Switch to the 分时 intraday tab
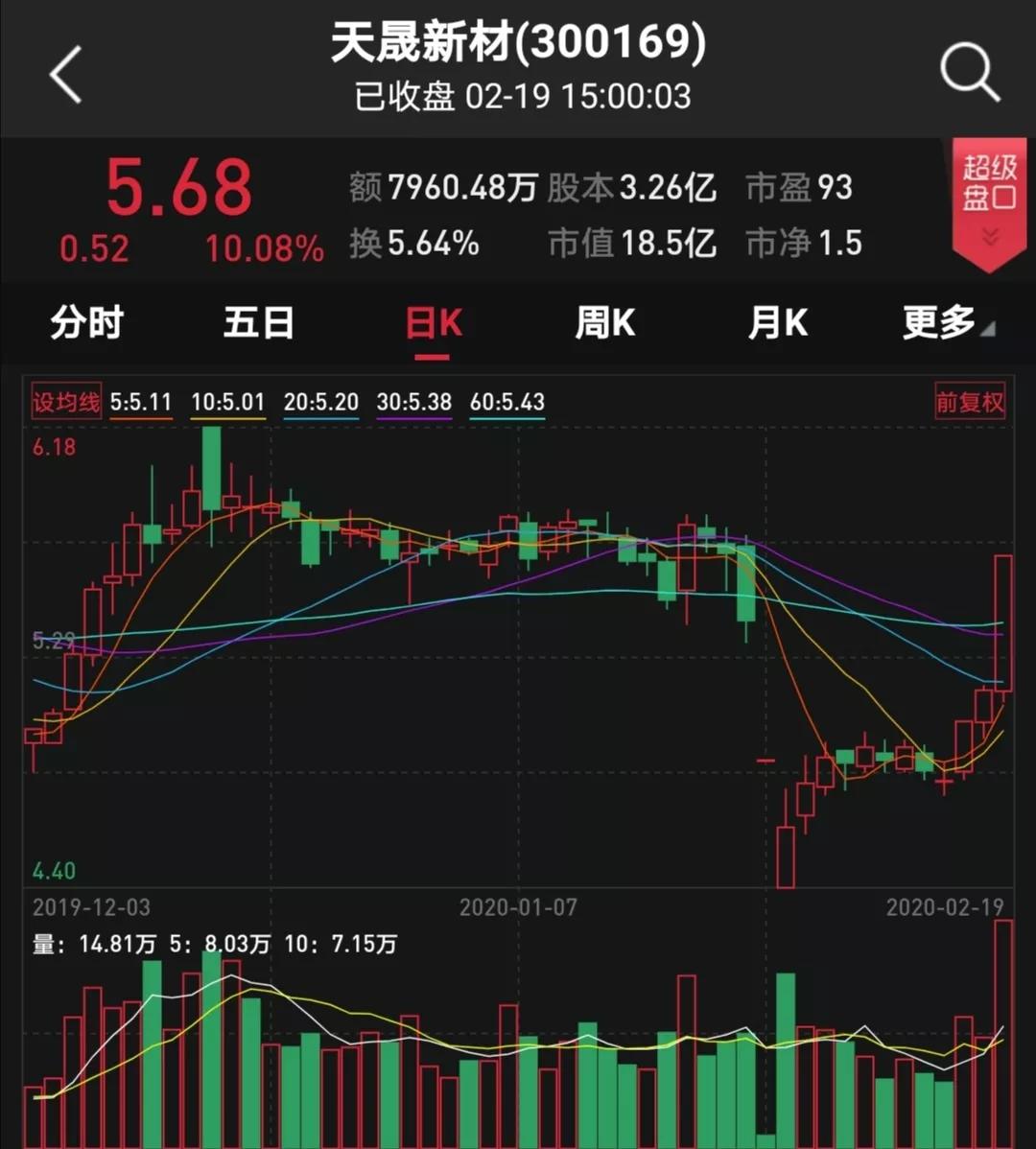 [84, 323]
